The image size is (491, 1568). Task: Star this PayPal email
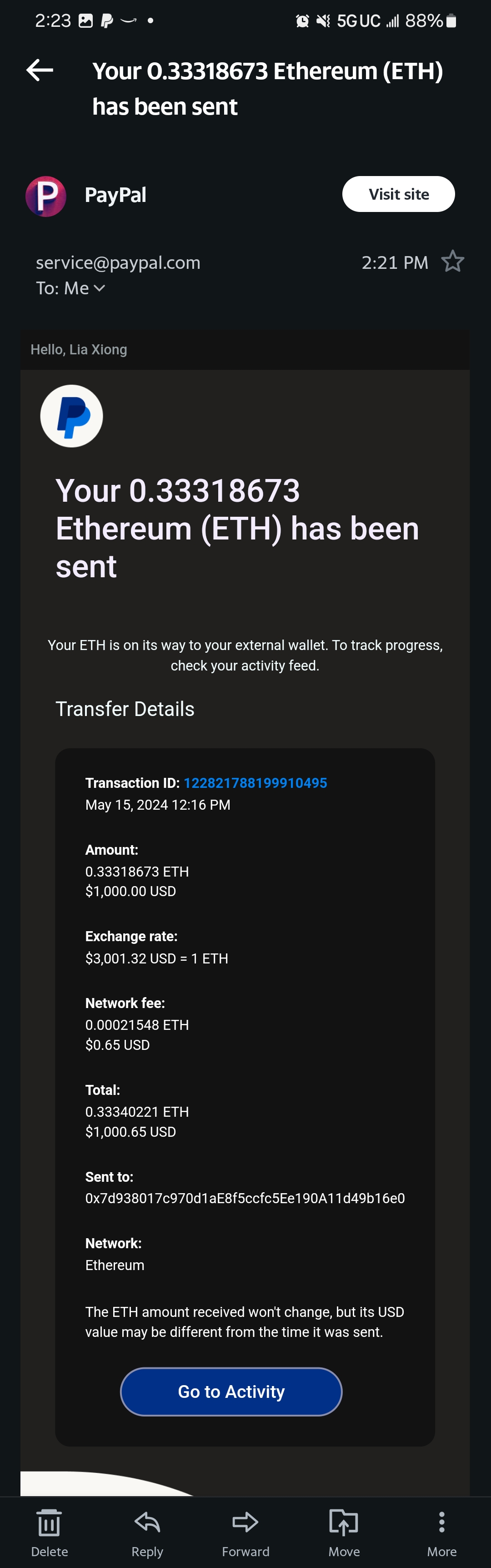click(452, 262)
